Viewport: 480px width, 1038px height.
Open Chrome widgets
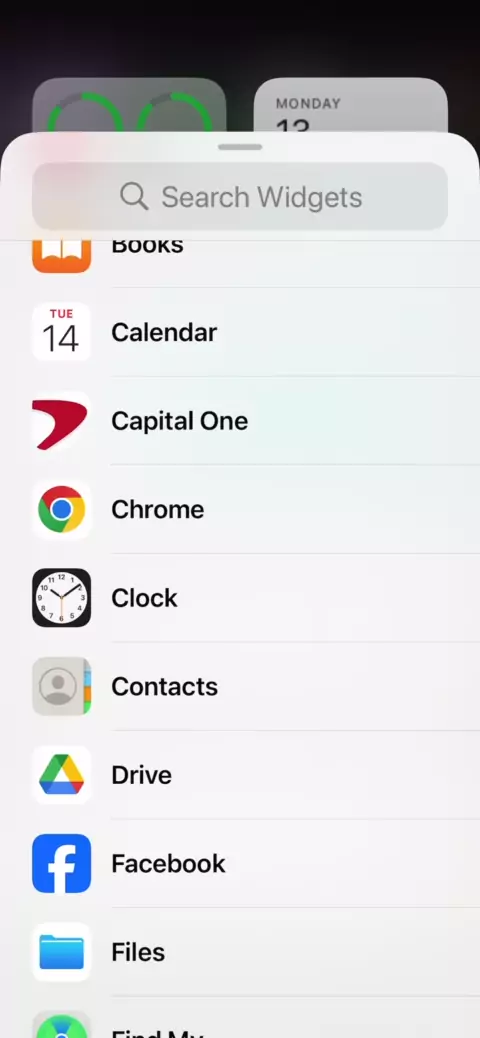240,510
